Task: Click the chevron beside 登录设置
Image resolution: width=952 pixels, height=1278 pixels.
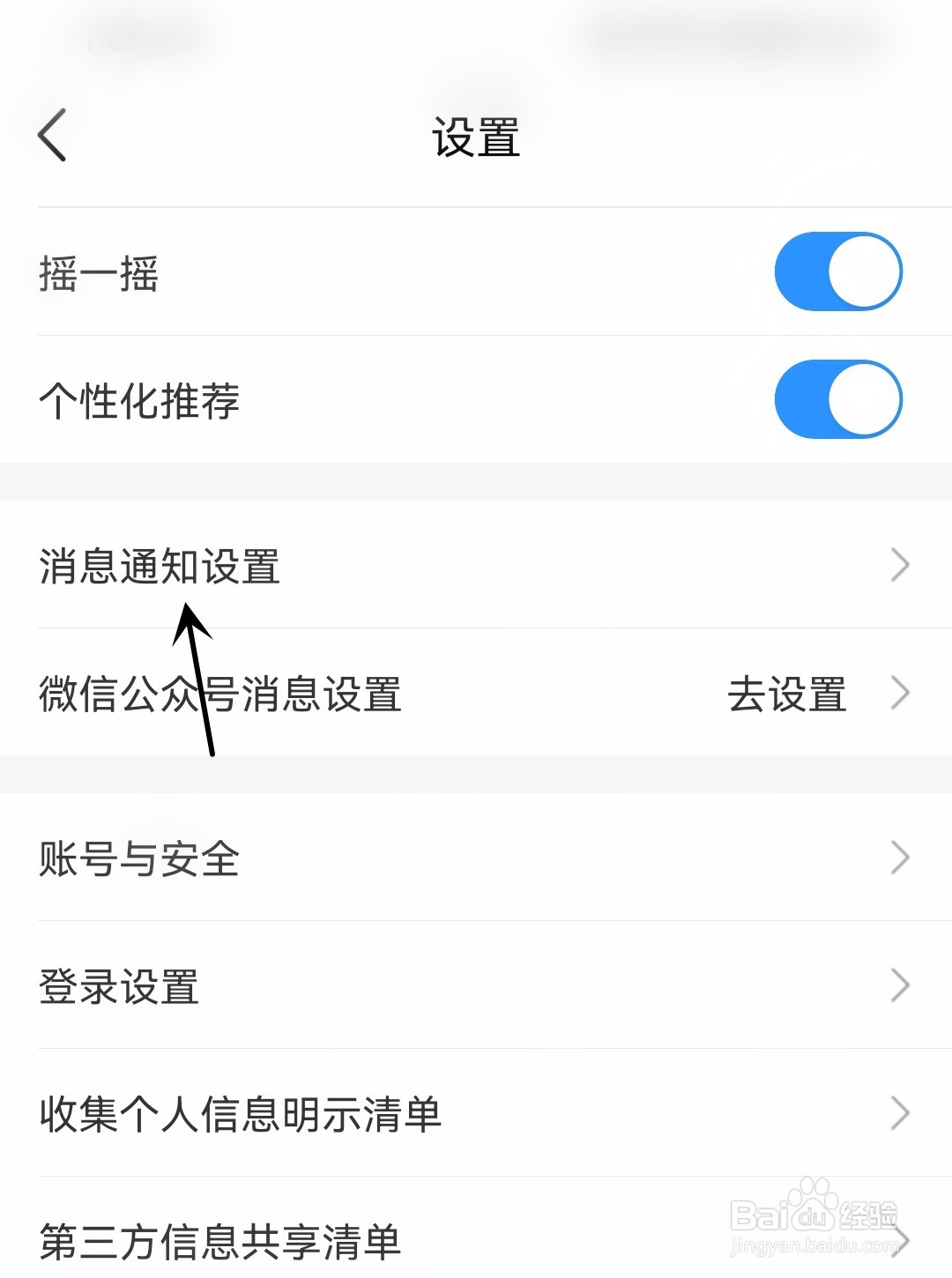Action: (900, 985)
